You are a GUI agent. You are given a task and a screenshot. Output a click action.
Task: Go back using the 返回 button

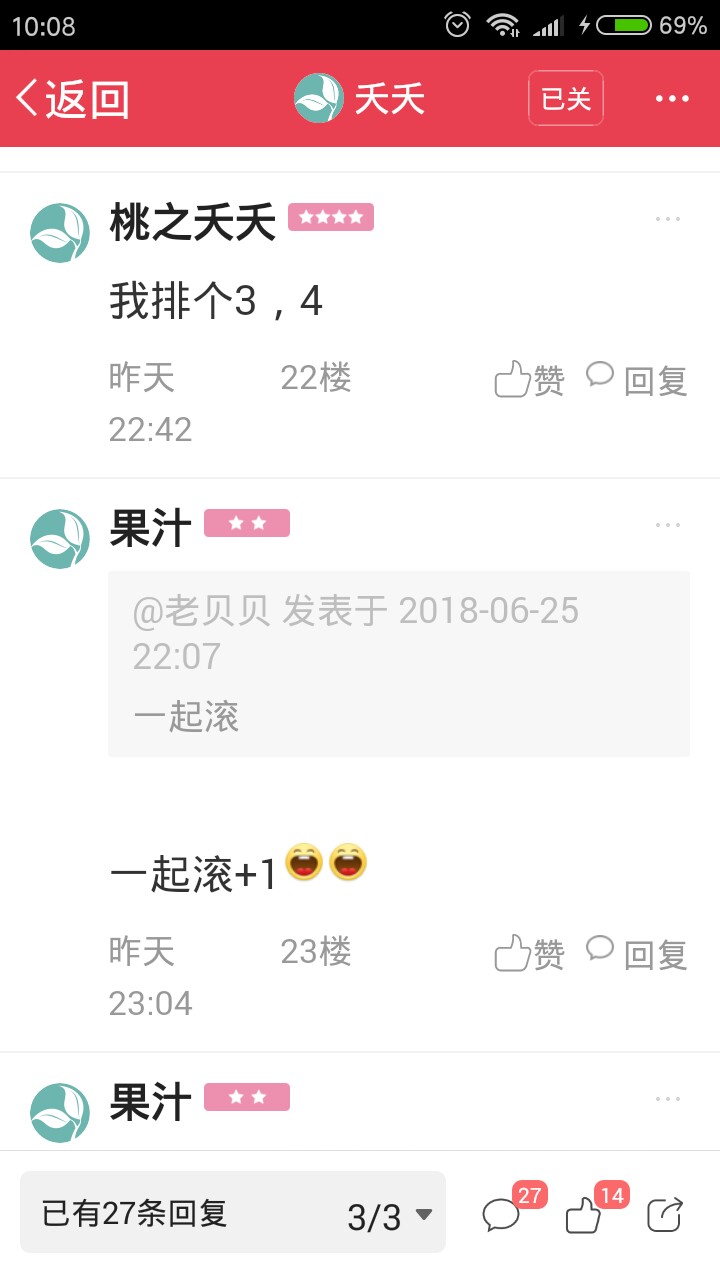(73, 98)
